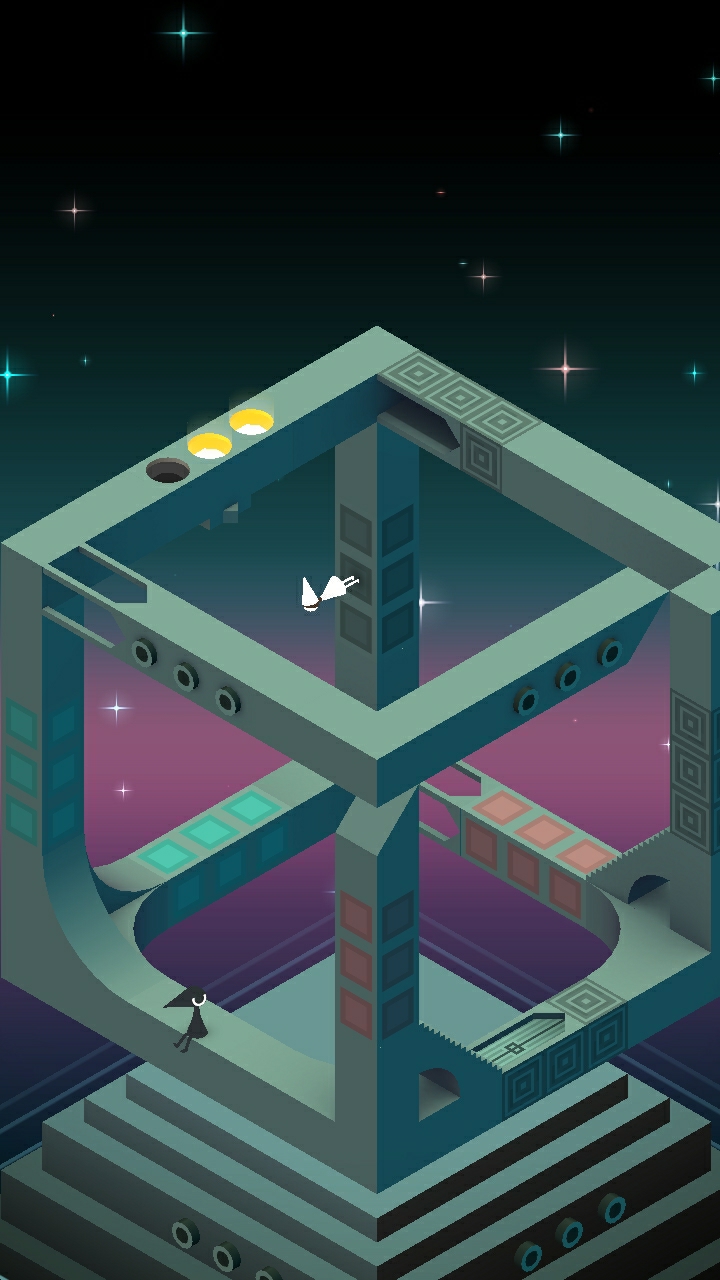Tap the dark unlit hole on the top ledge
Viewport: 720px width, 1280px height.
coord(168,470)
